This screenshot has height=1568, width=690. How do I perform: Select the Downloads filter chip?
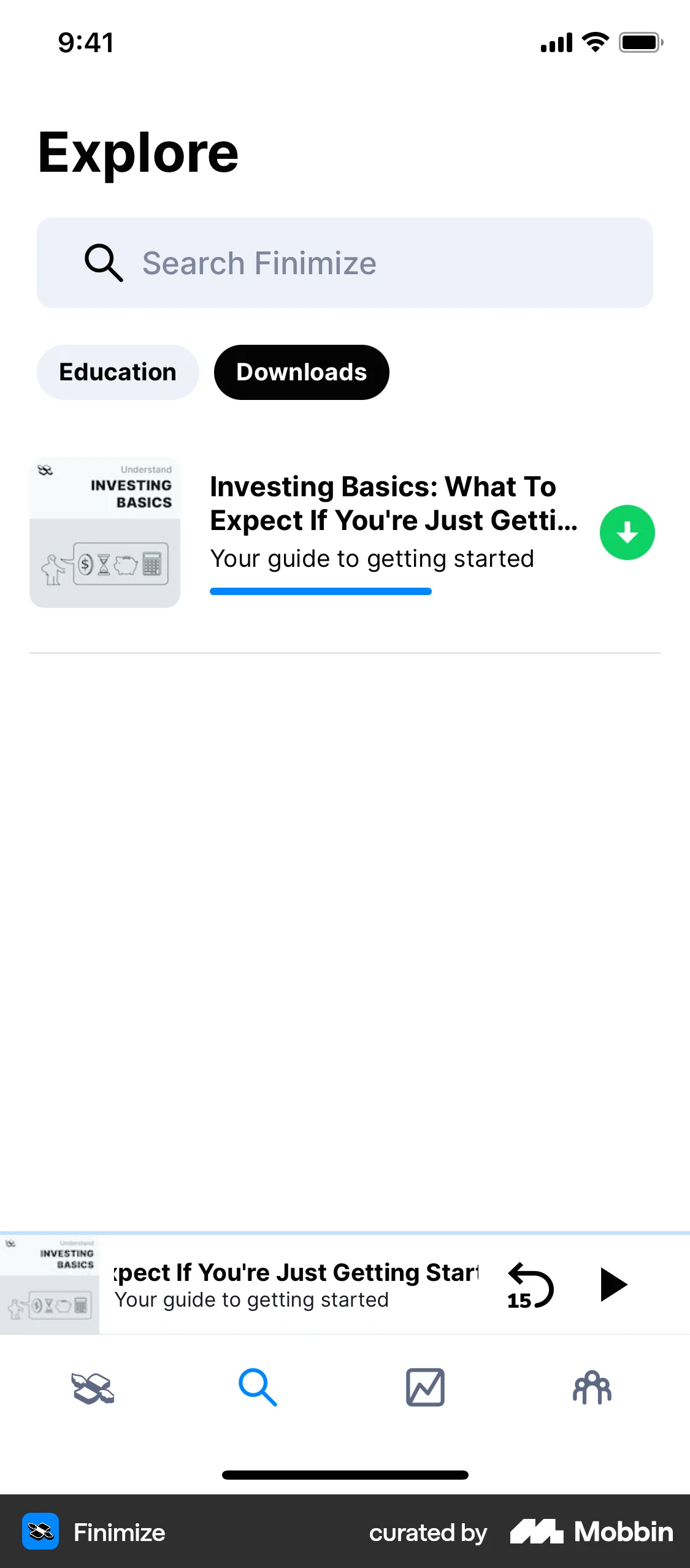click(301, 372)
